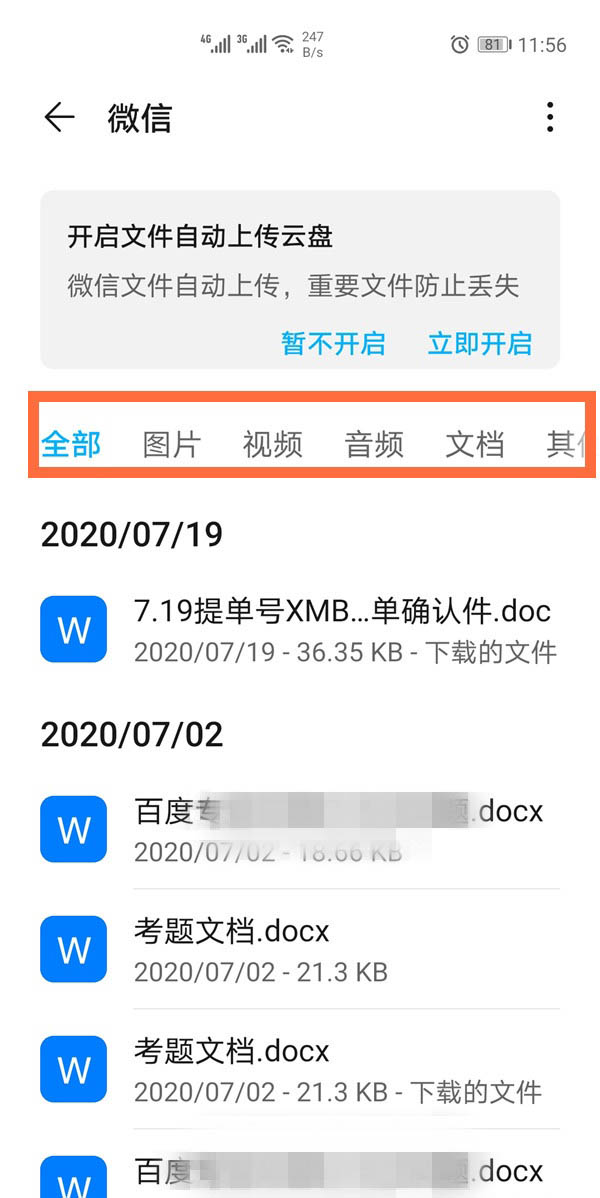Switch to the 全部 tab
600x1198 pixels.
[x=70, y=444]
